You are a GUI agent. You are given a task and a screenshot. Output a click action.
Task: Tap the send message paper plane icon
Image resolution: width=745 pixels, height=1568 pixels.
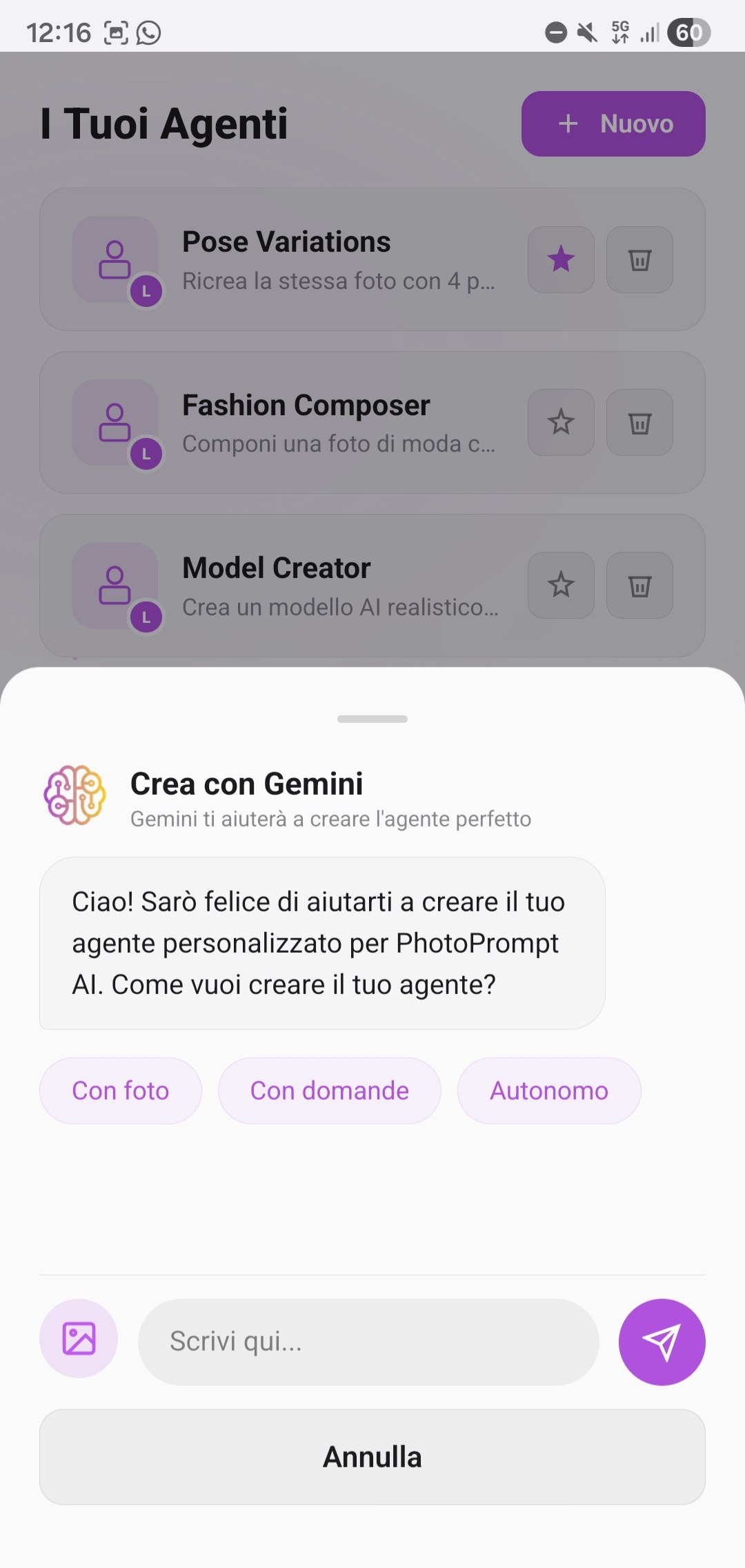click(661, 1340)
